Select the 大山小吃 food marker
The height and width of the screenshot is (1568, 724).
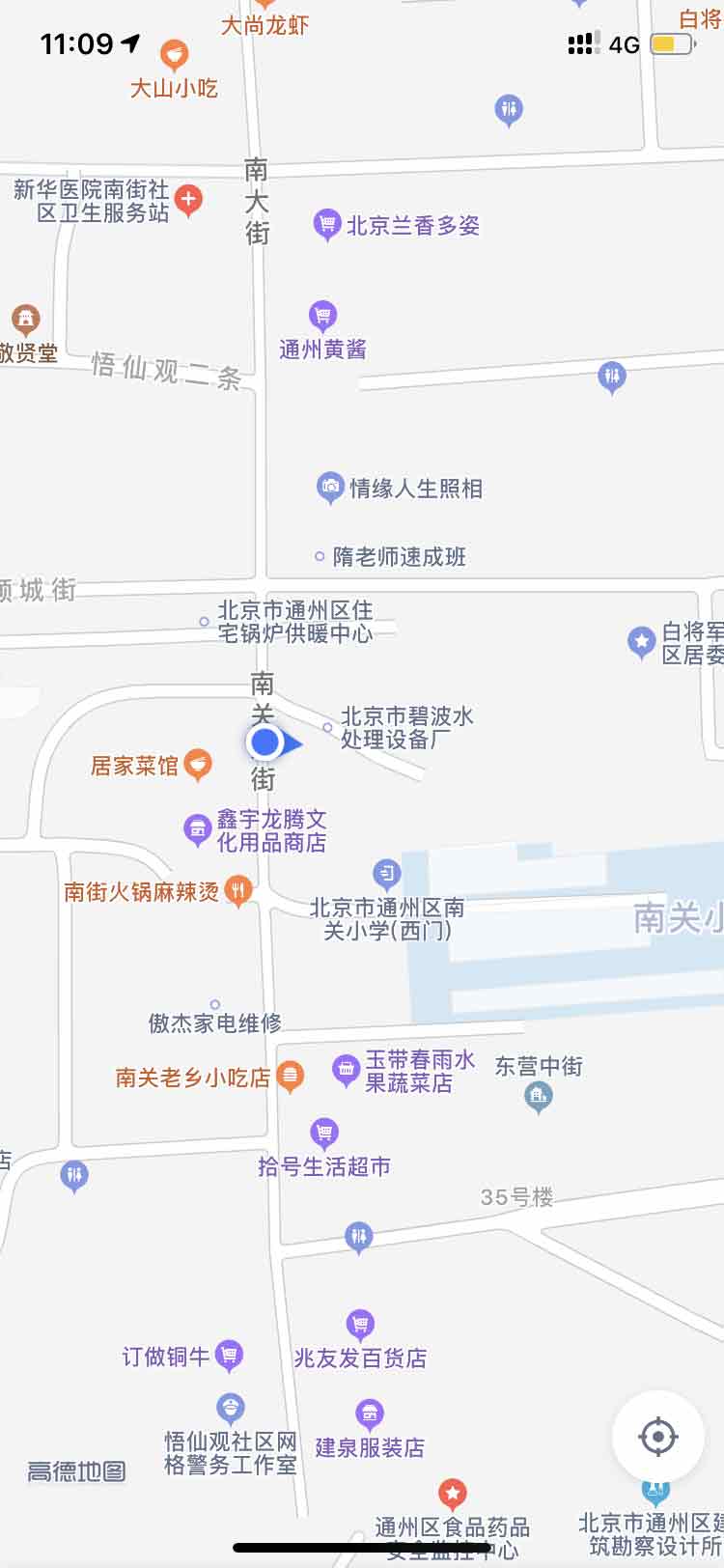click(174, 55)
